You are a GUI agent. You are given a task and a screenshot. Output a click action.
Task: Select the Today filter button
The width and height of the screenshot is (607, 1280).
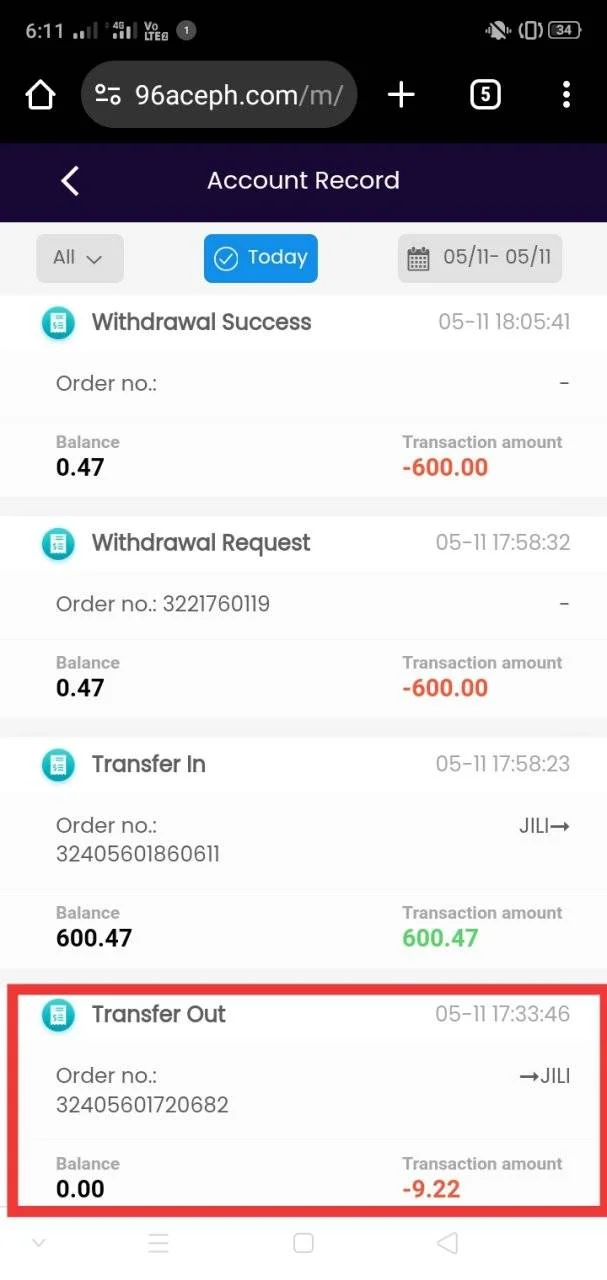click(261, 258)
